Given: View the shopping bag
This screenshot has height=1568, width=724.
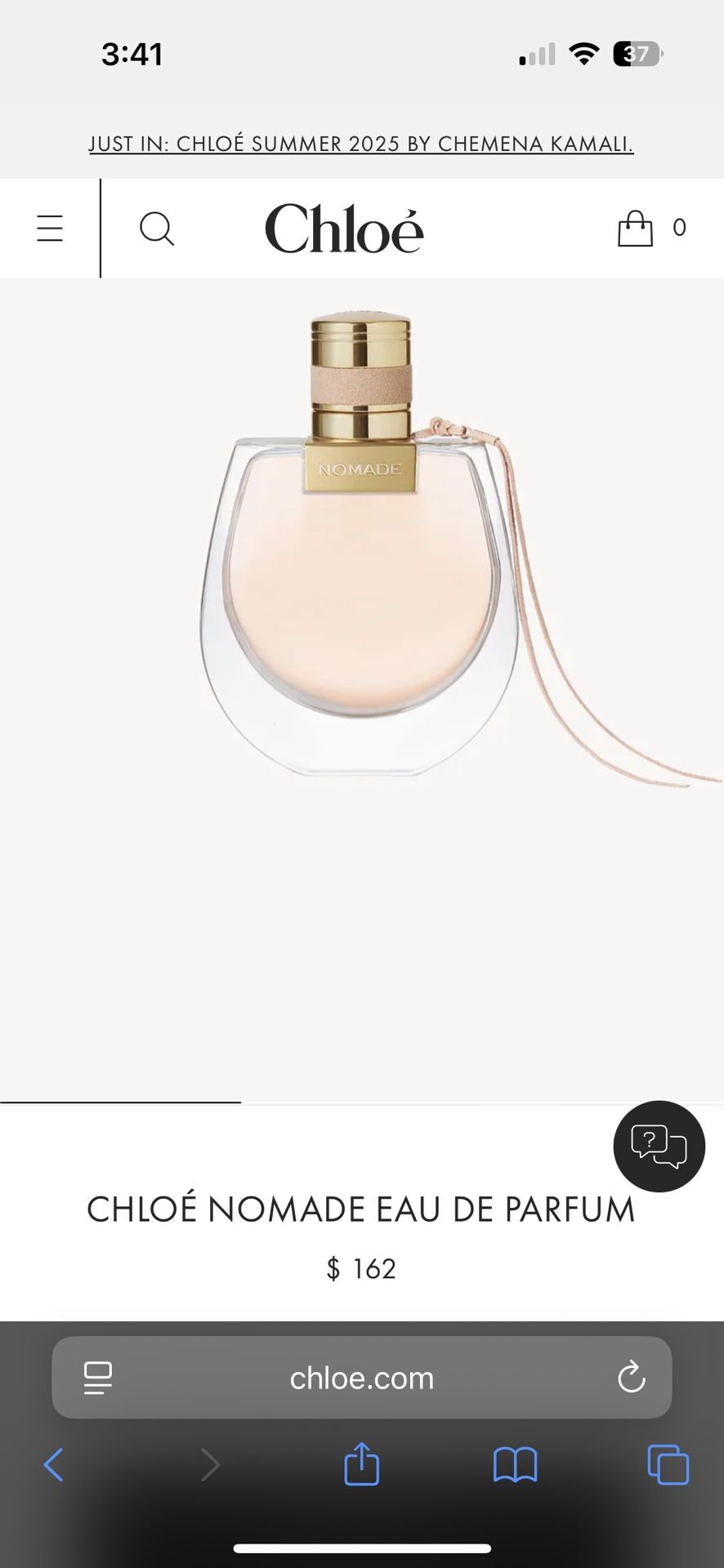Looking at the screenshot, I should (x=636, y=228).
